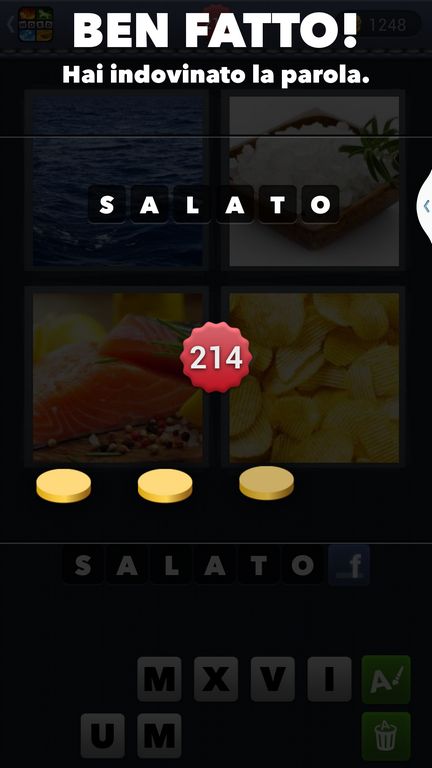Select the letter tile V

click(273, 679)
